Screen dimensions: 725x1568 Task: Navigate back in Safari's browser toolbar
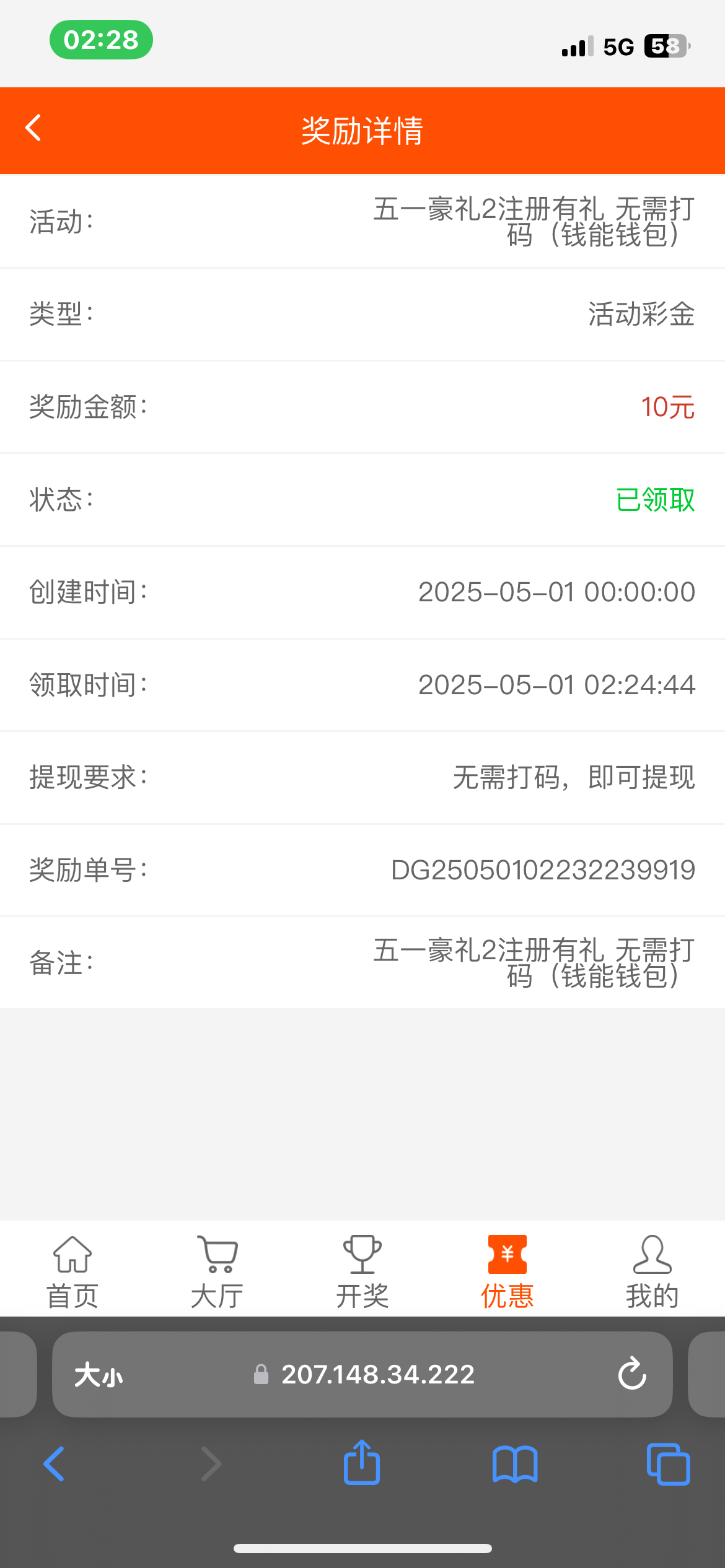tap(55, 1465)
